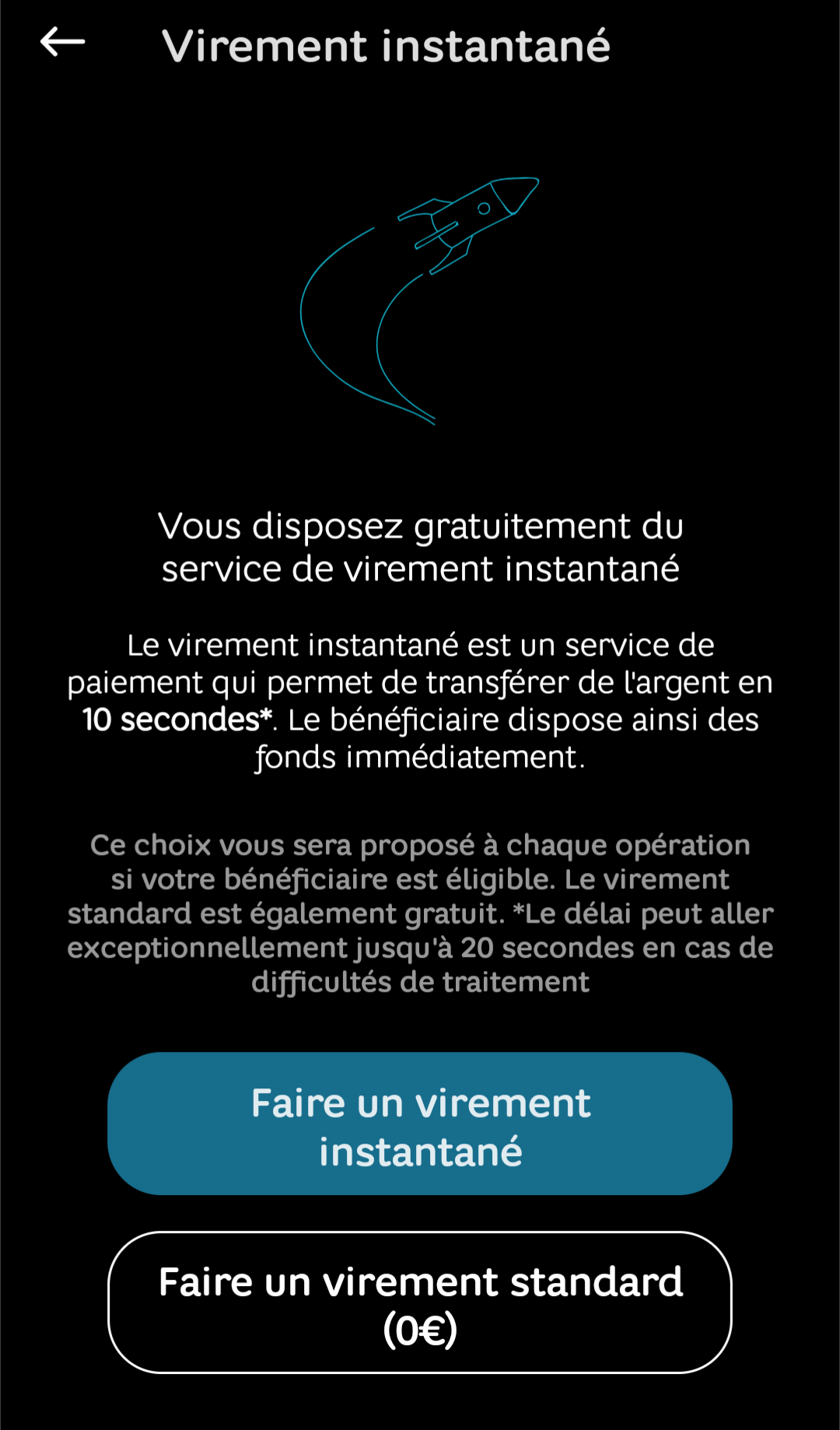Go back using the top-left arrow

(x=62, y=42)
